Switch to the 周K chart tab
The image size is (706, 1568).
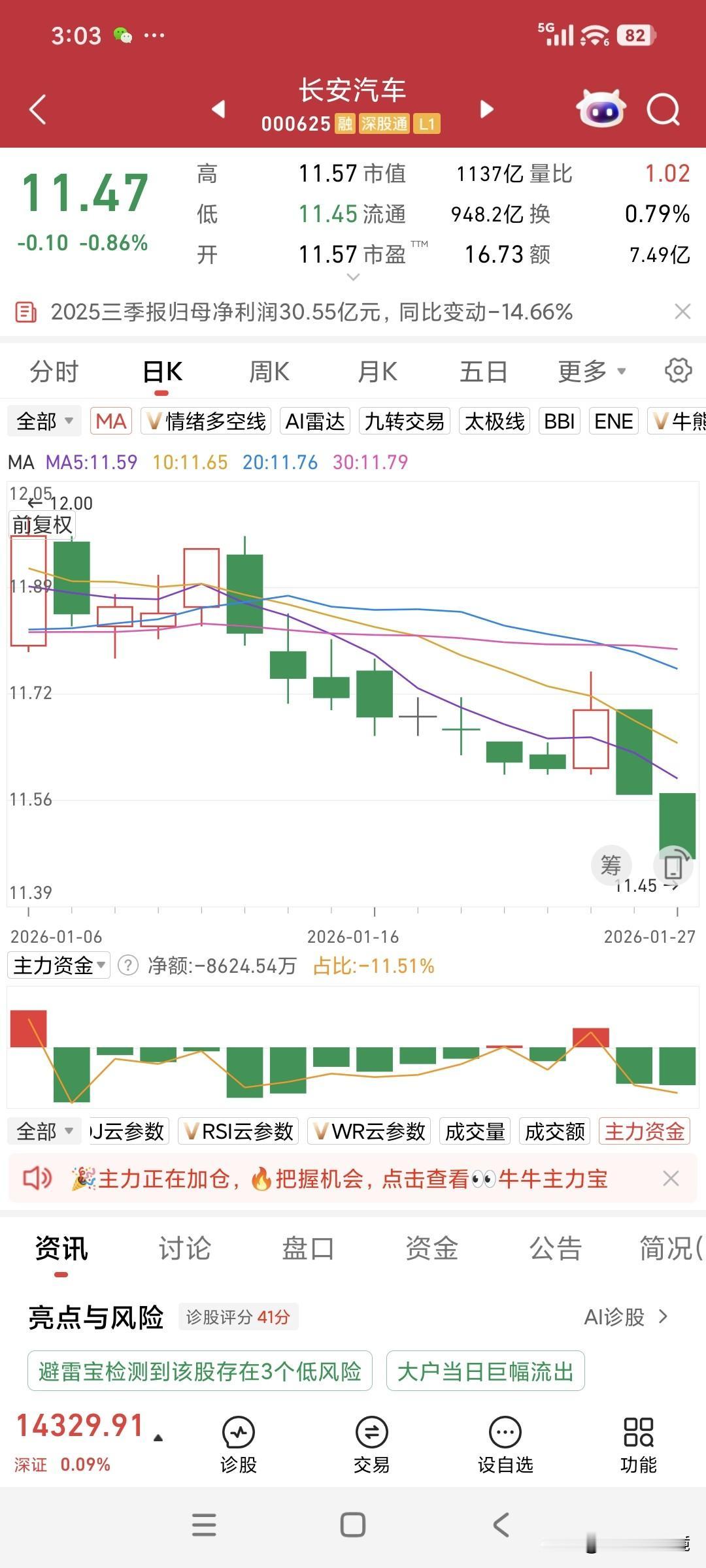[269, 372]
